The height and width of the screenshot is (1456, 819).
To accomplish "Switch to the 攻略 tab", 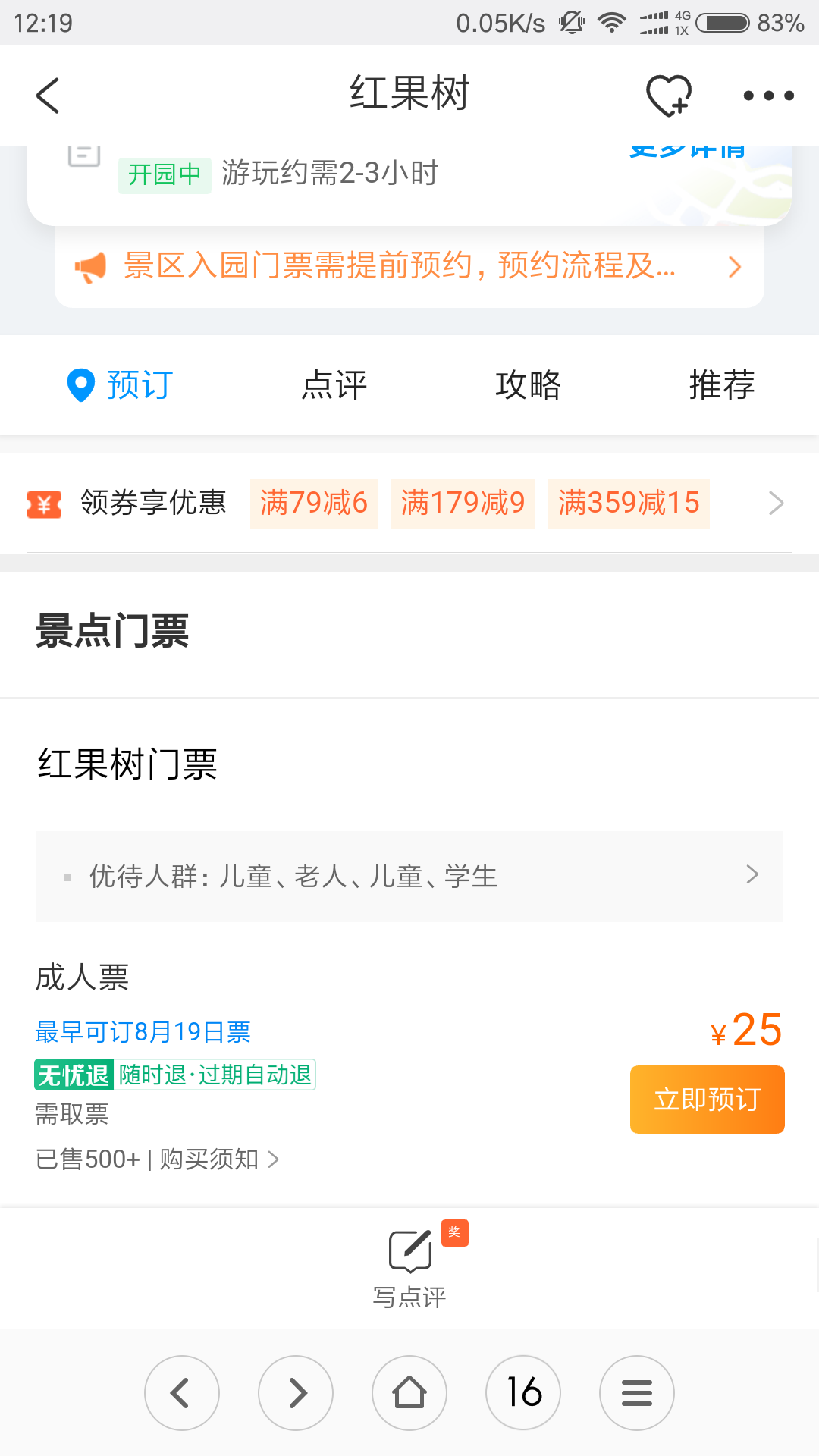I will click(528, 385).
